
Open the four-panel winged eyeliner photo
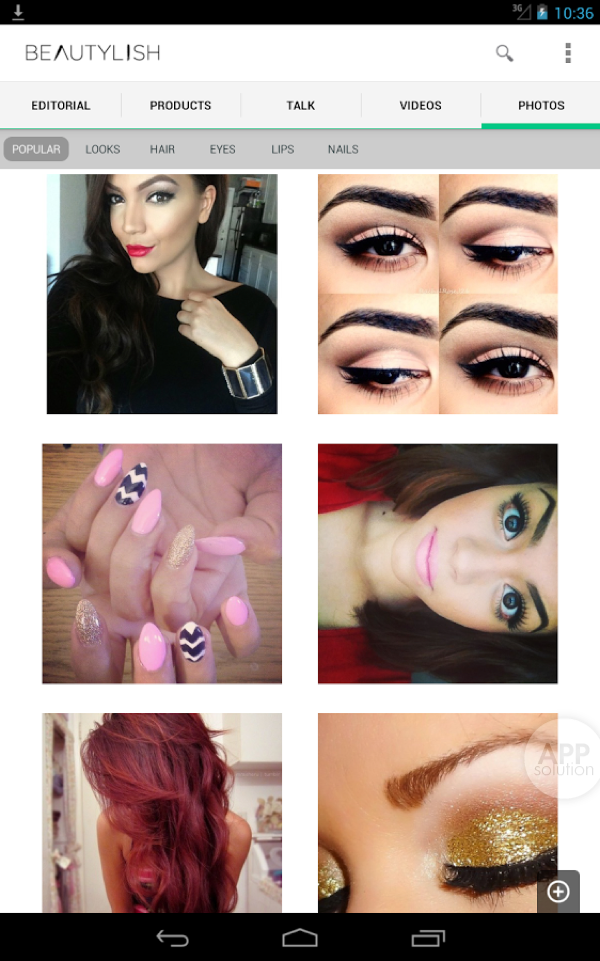(437, 294)
